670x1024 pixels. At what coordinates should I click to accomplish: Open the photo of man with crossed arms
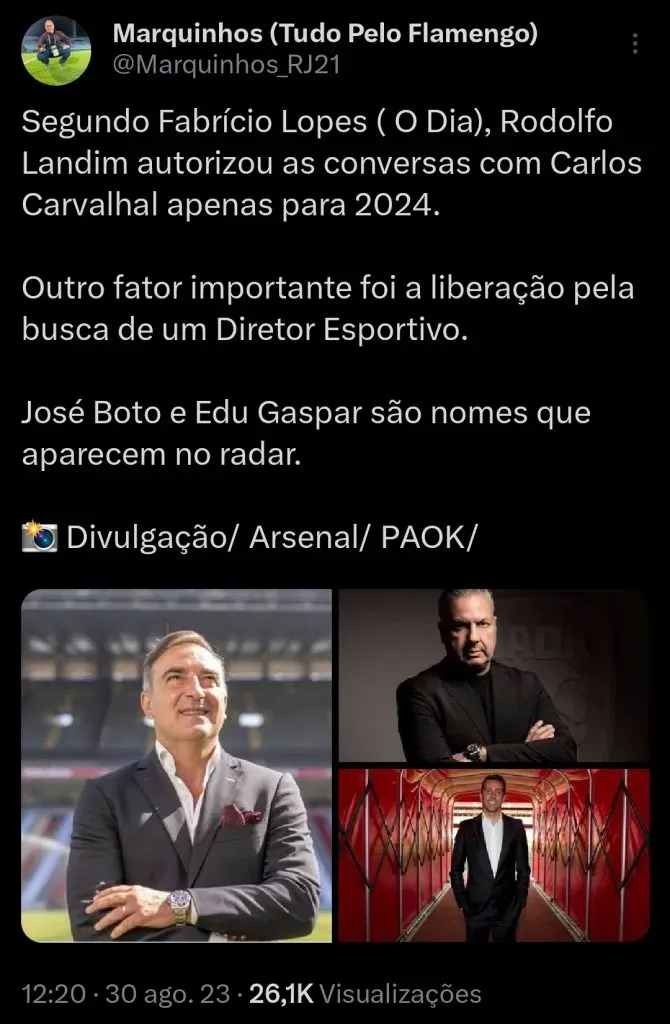494,675
